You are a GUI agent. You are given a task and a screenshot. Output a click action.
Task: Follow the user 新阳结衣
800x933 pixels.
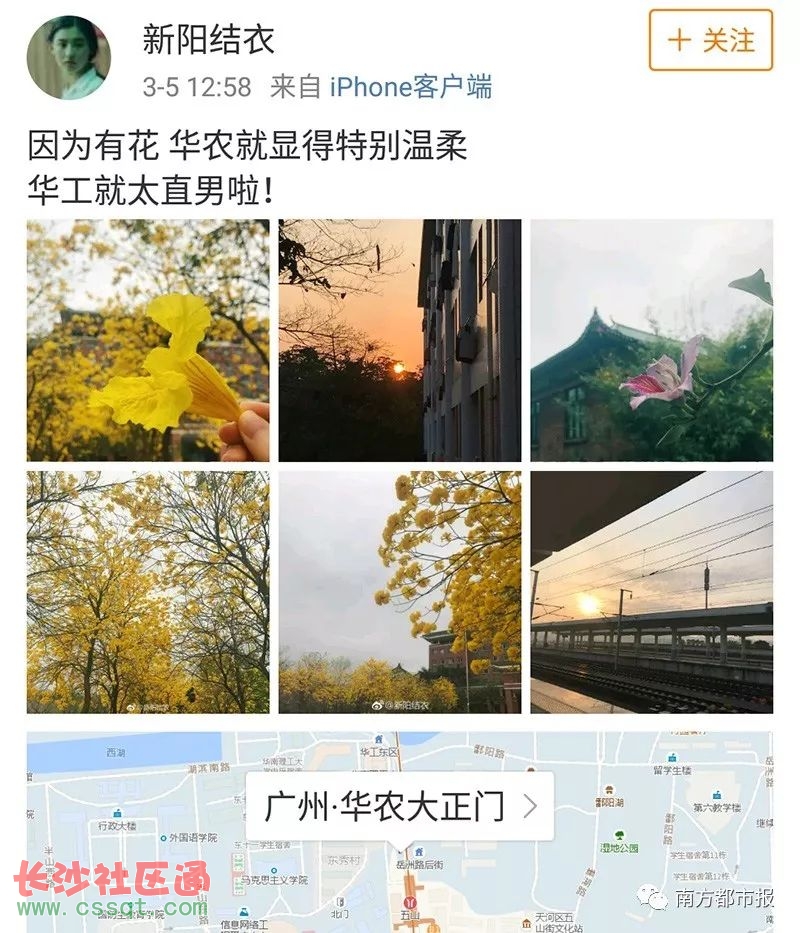710,40
